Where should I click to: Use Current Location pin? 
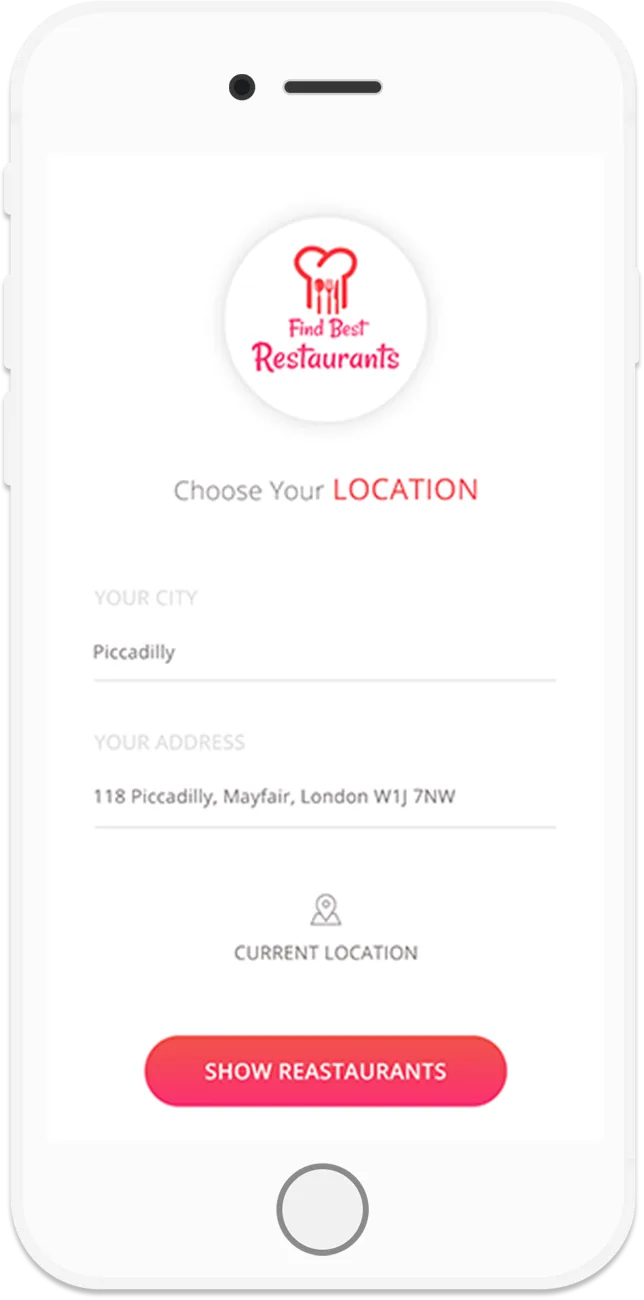326,910
